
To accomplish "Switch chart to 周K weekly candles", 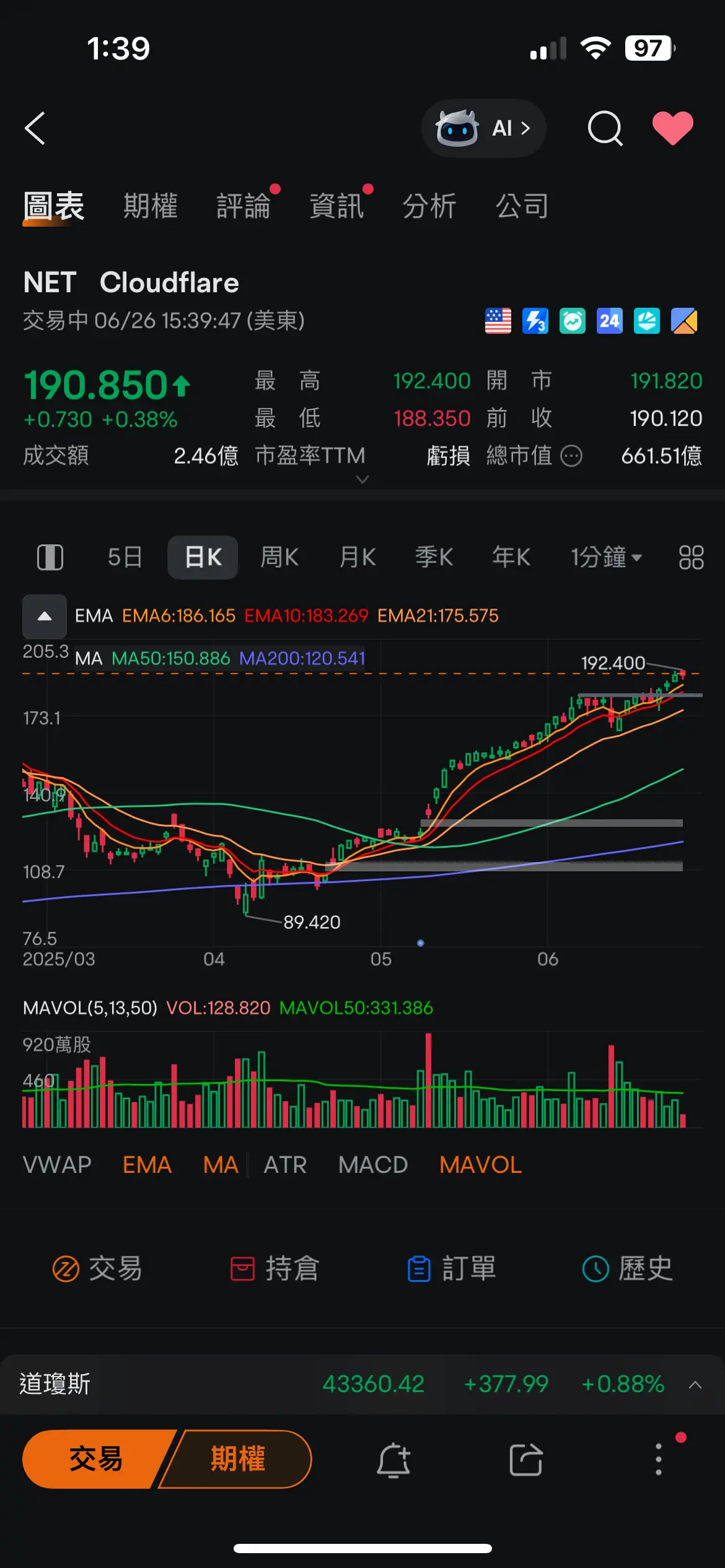I will pos(279,557).
